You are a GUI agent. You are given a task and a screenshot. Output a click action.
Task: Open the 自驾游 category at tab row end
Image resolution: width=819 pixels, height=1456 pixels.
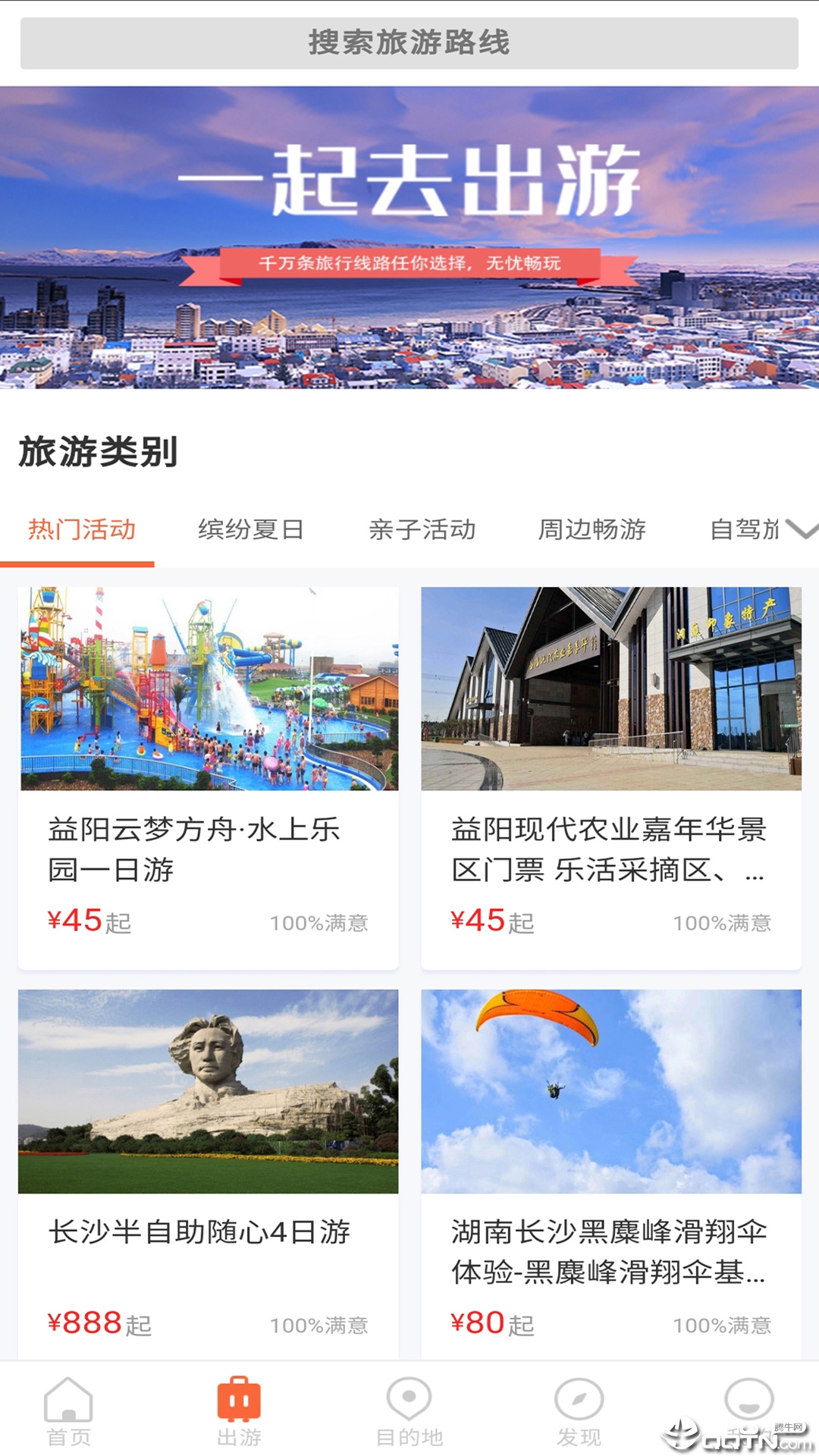(x=743, y=531)
